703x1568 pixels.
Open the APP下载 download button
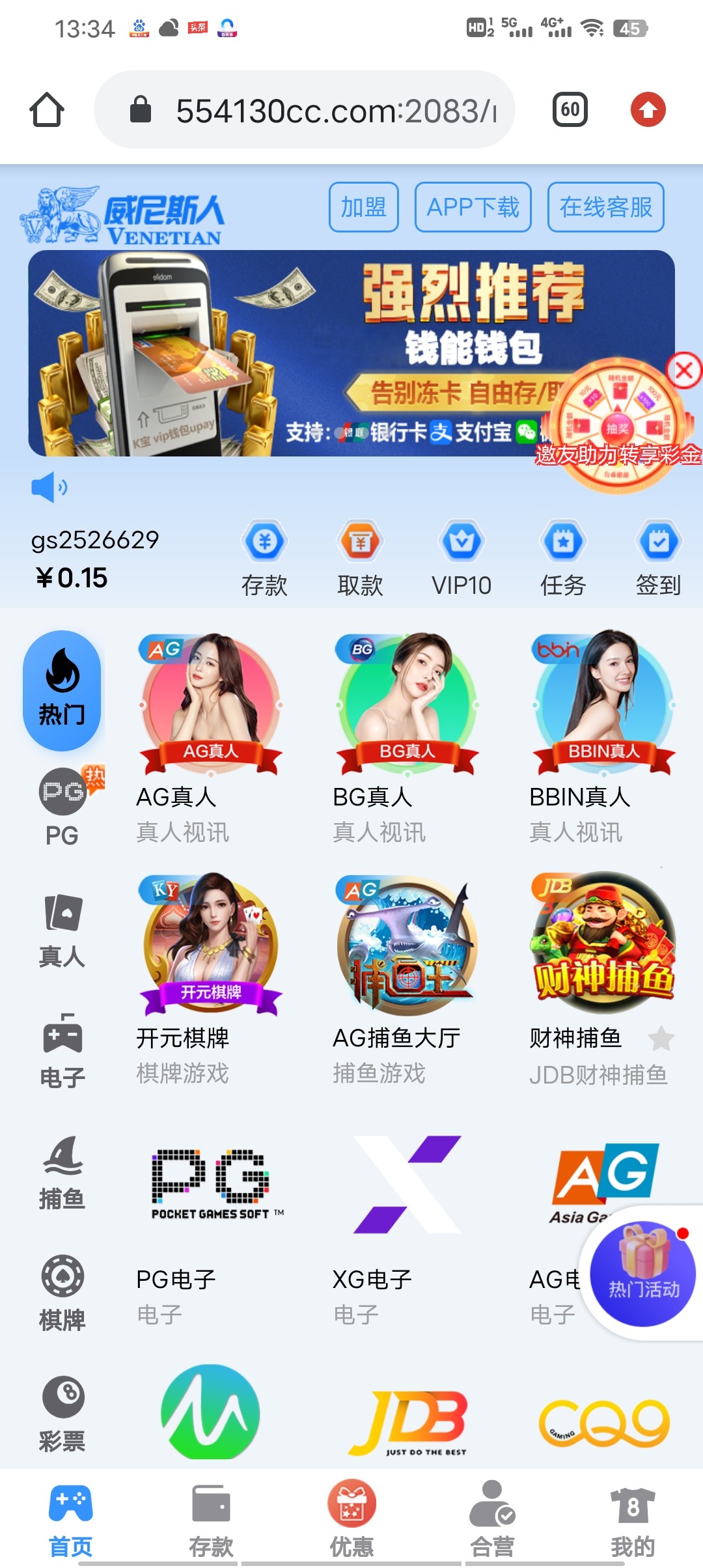click(x=473, y=207)
